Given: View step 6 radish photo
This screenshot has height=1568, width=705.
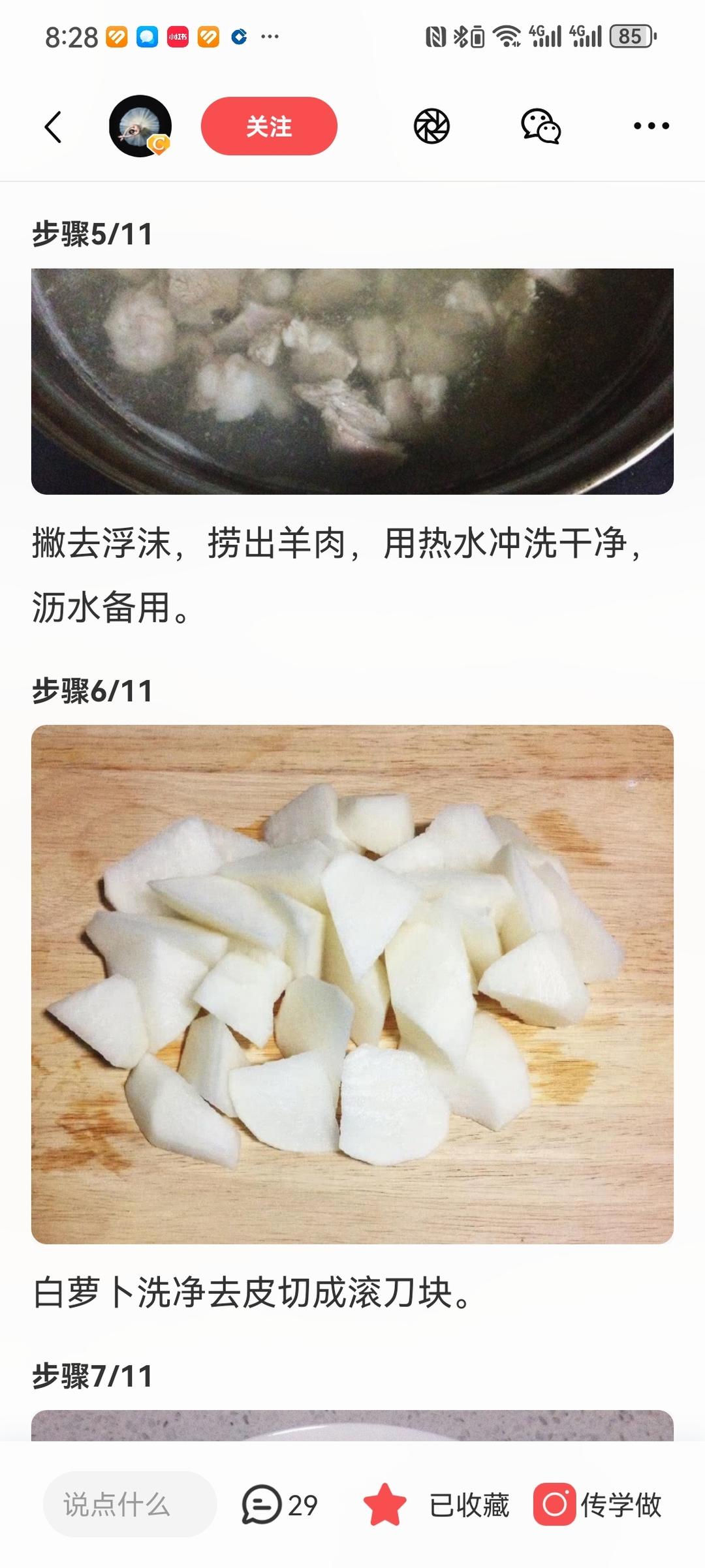Looking at the screenshot, I should tap(352, 984).
